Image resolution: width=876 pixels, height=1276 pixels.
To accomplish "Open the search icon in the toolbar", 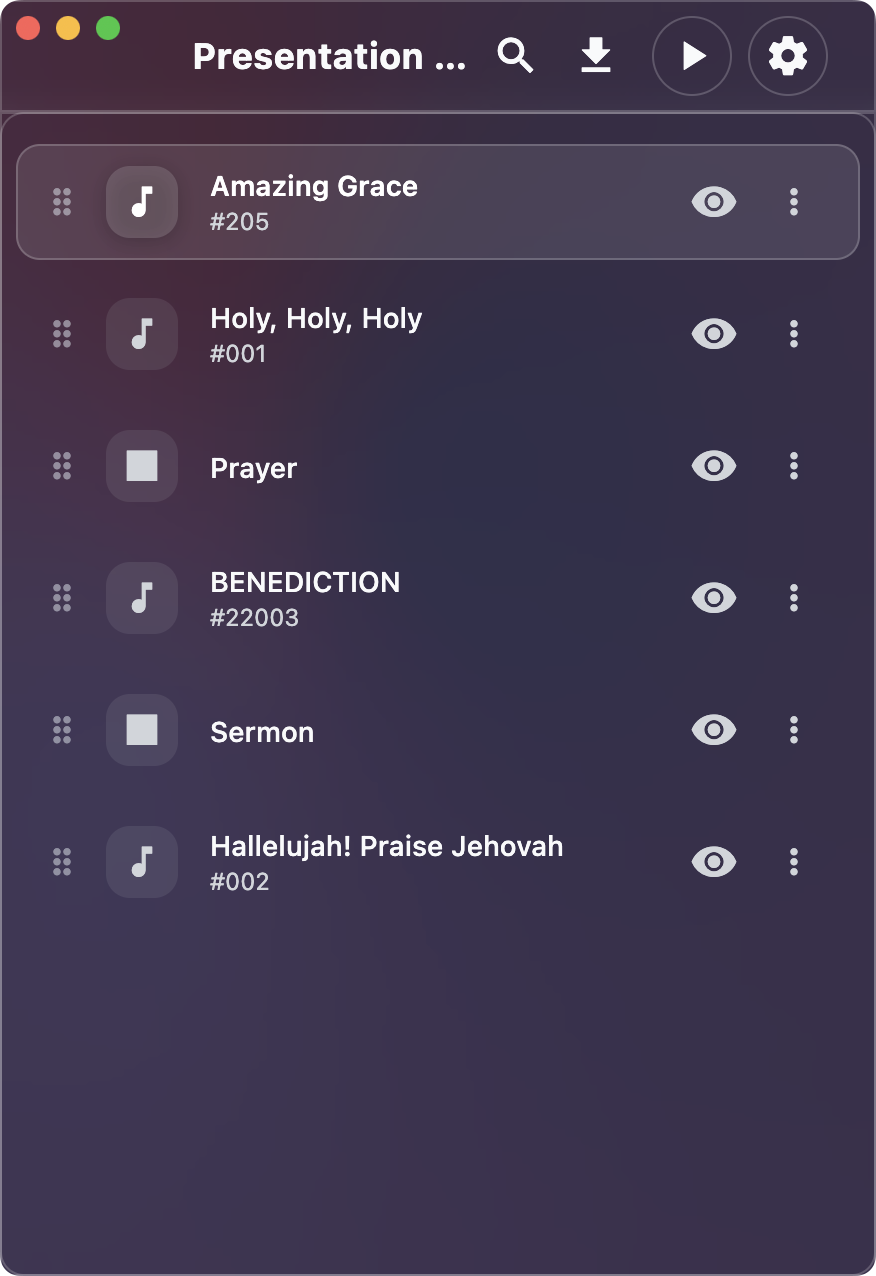I will (516, 57).
